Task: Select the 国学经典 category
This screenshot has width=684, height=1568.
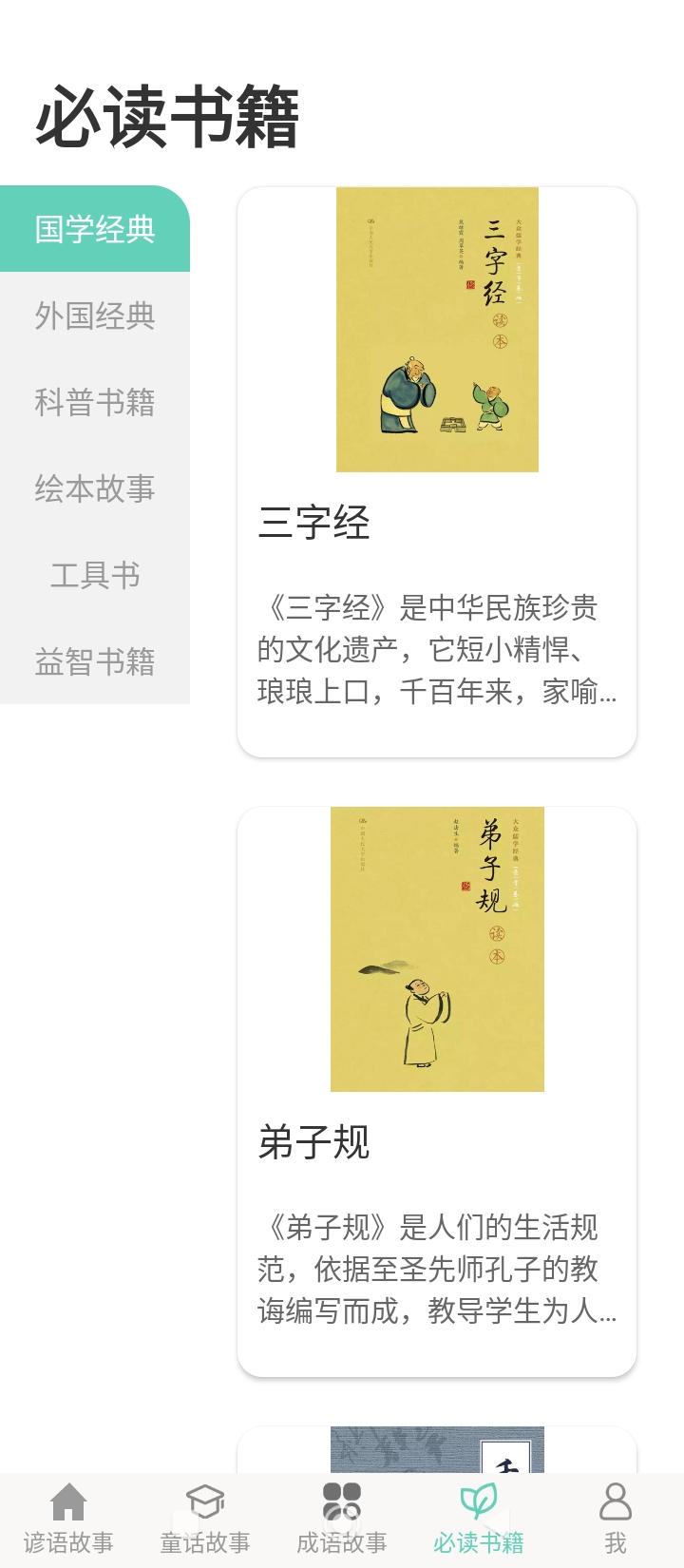Action: click(x=95, y=229)
